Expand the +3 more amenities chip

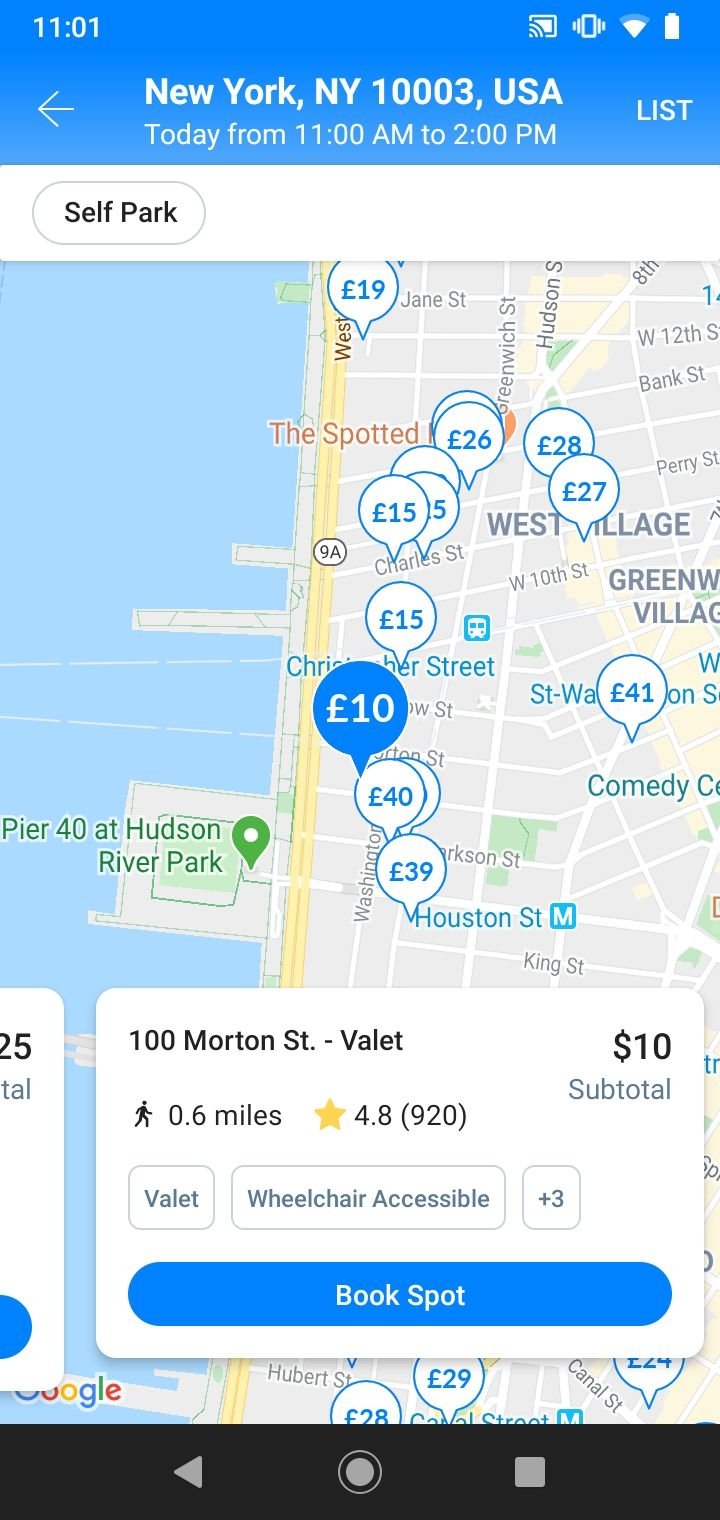pyautogui.click(x=551, y=1198)
